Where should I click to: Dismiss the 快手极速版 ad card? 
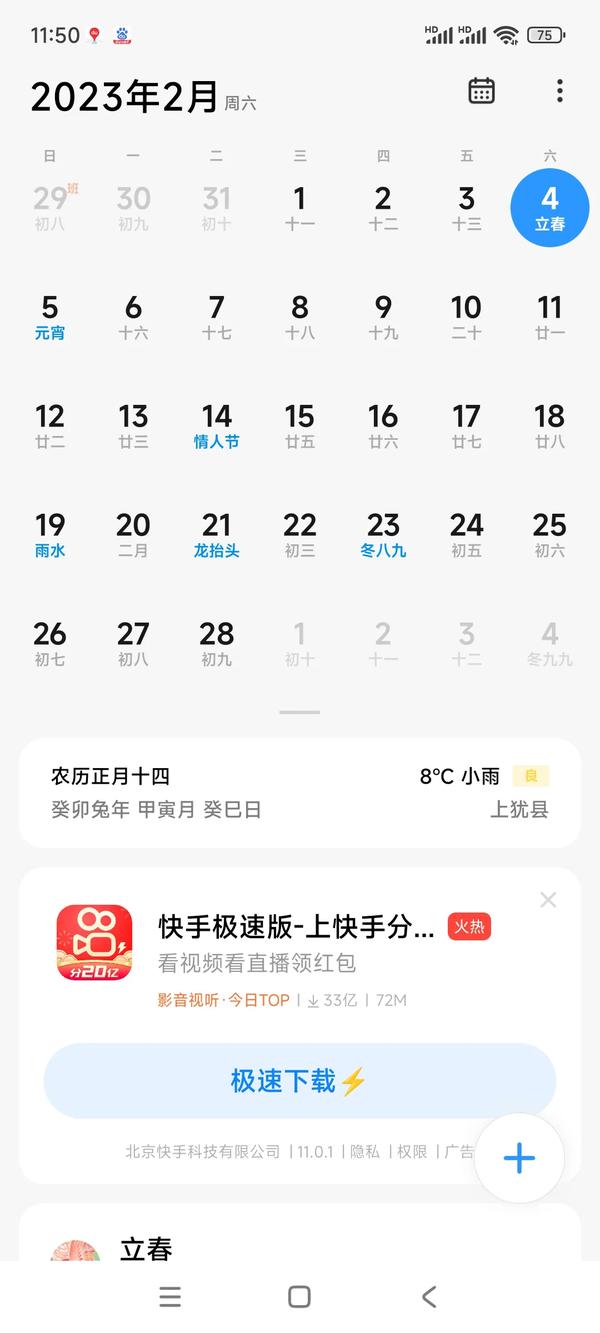click(x=548, y=900)
